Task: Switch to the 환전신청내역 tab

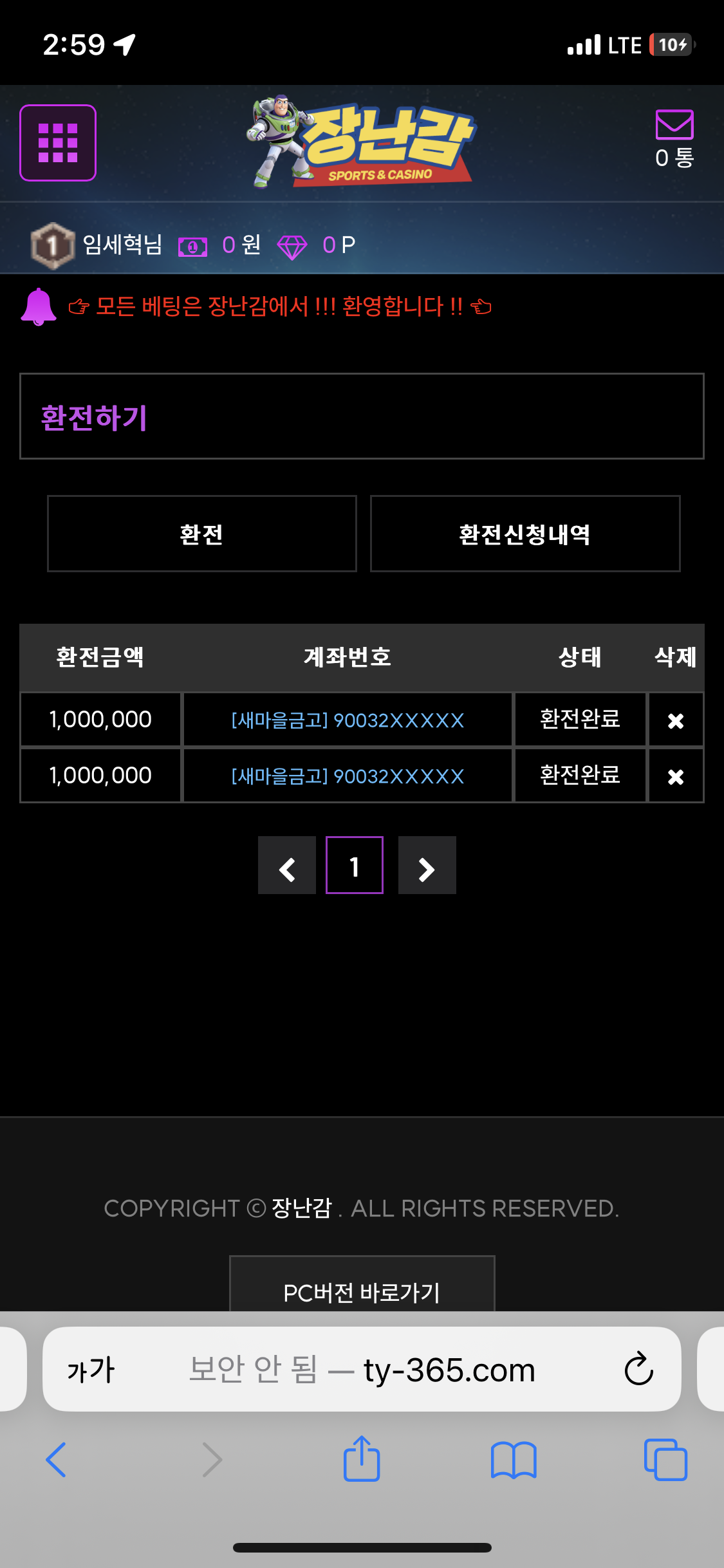Action: tap(524, 534)
